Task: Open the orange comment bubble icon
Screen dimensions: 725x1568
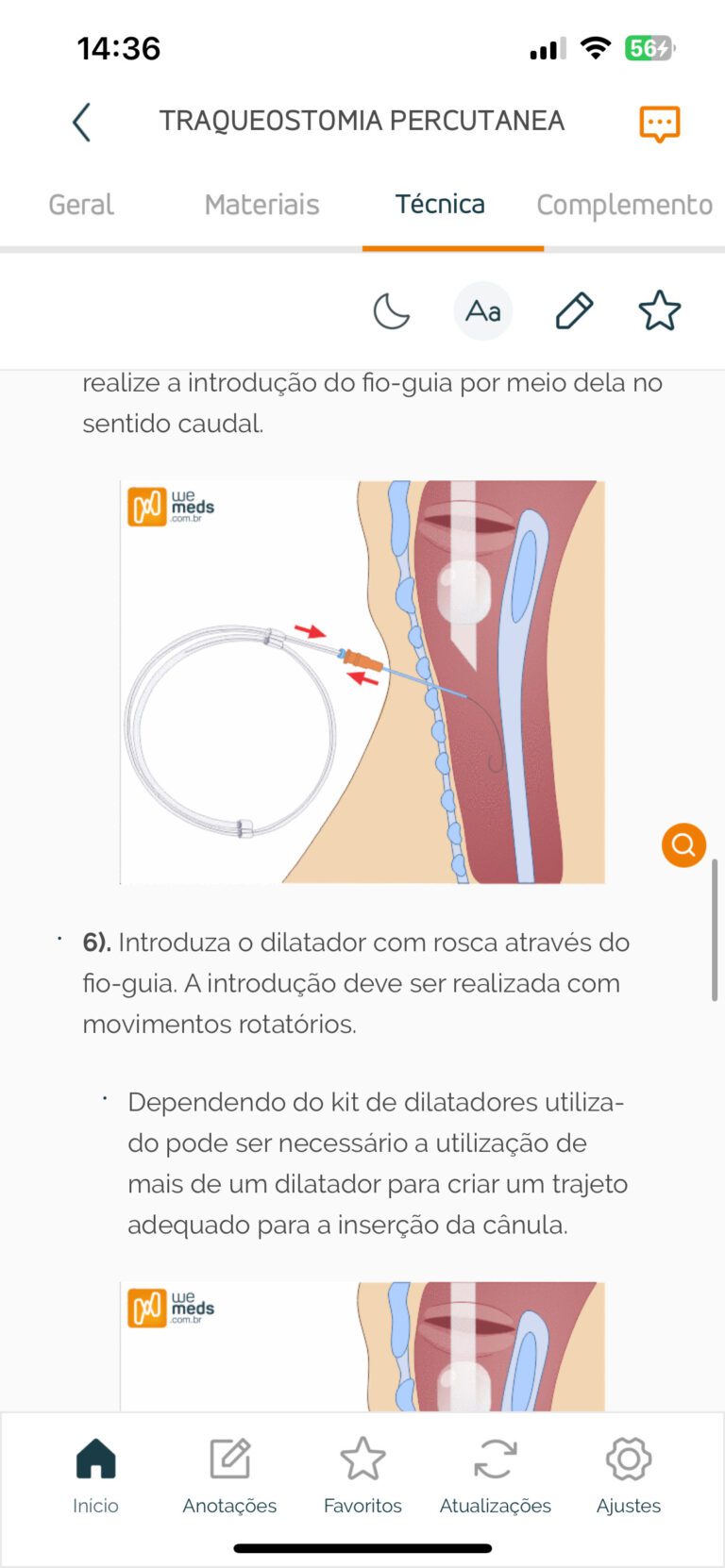Action: tap(659, 124)
